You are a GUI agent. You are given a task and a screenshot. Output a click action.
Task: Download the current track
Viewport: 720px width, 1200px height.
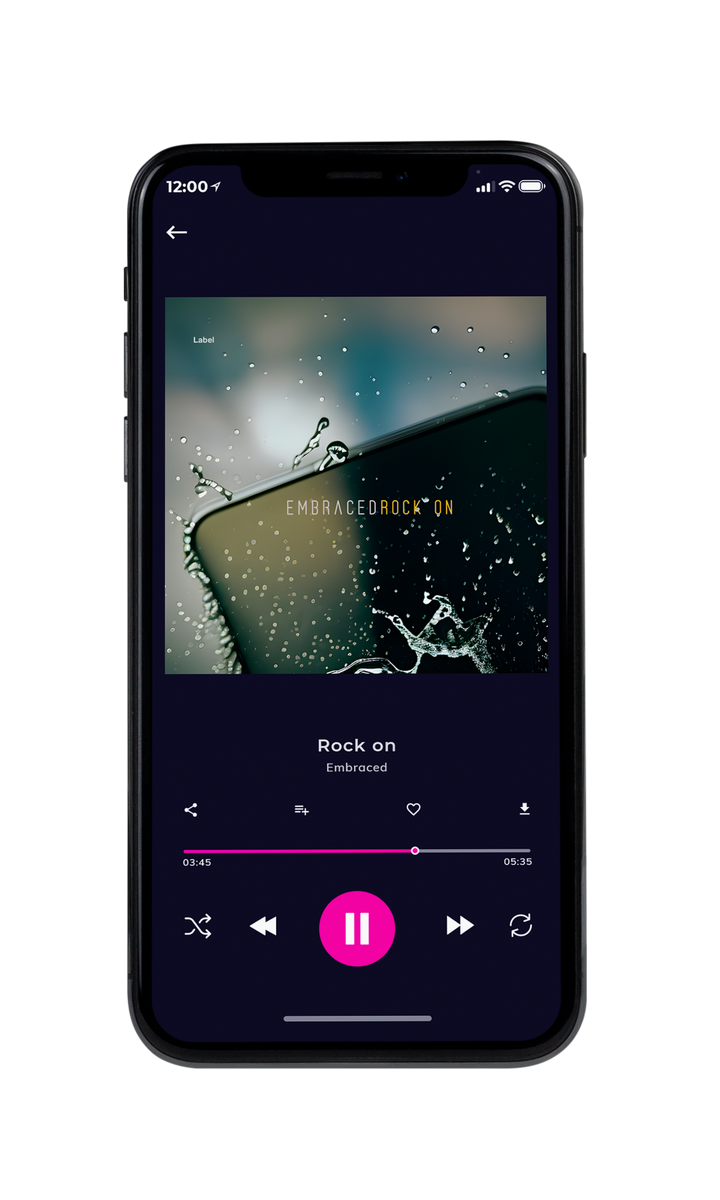pyautogui.click(x=524, y=809)
